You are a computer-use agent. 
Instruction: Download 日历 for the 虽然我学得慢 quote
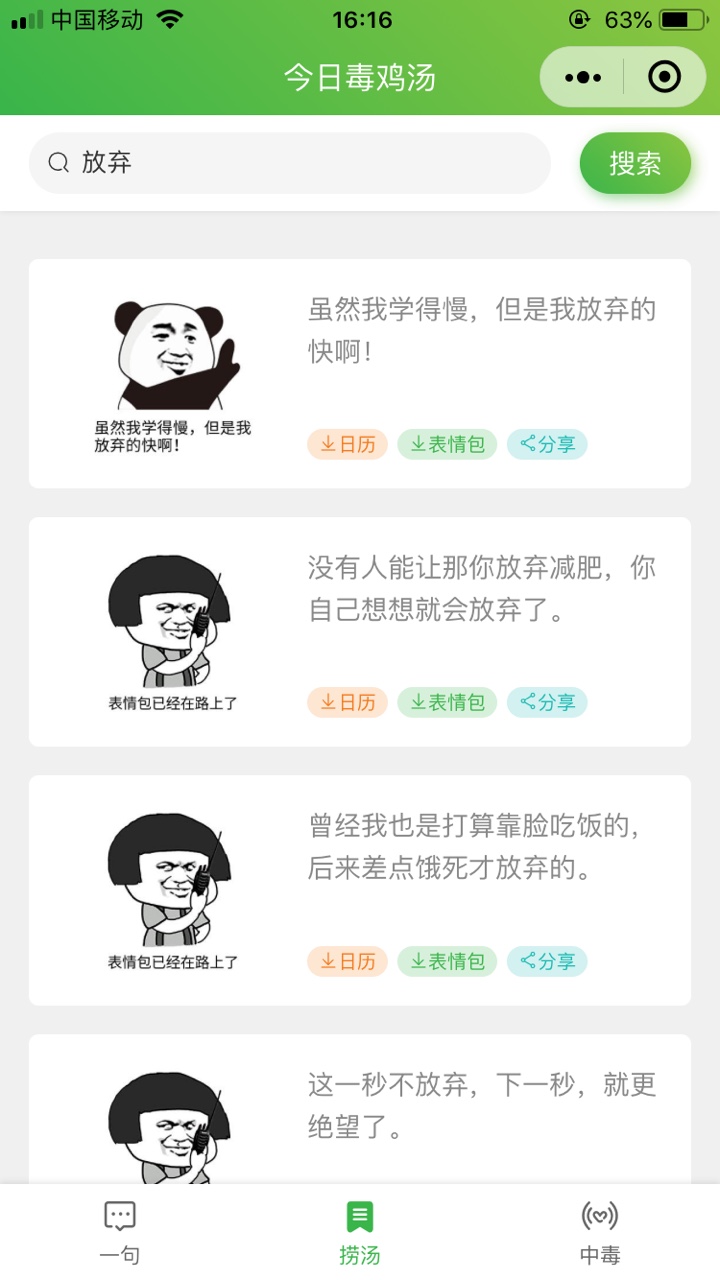[x=347, y=444]
